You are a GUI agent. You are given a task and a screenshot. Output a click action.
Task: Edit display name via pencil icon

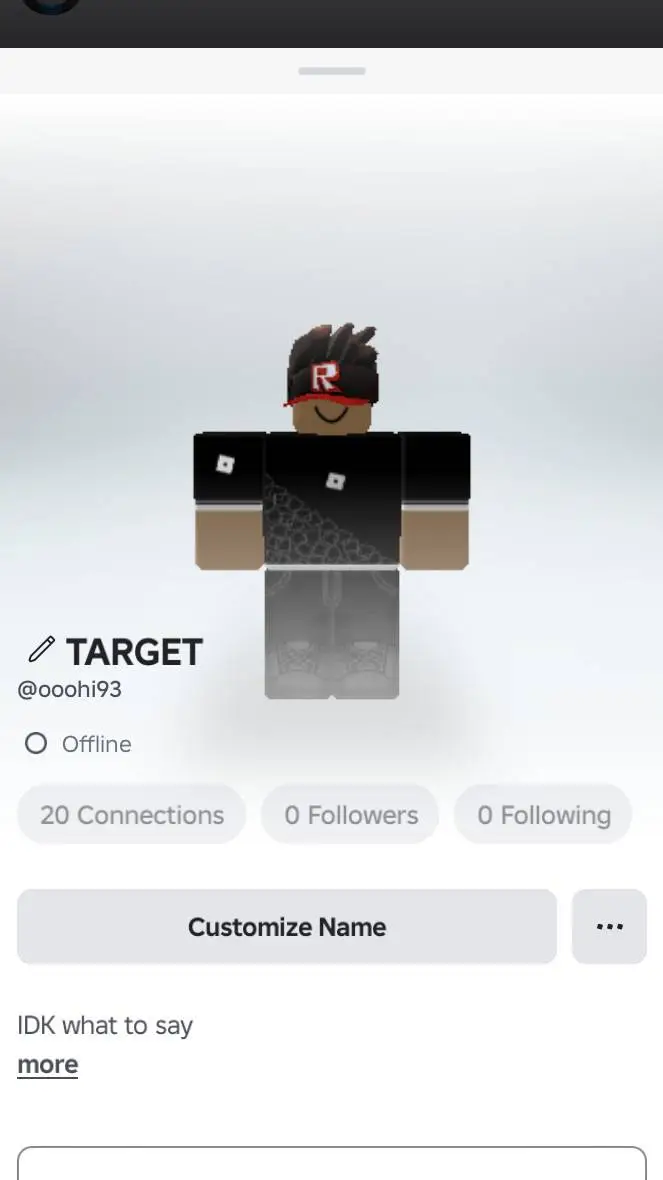pyautogui.click(x=41, y=651)
